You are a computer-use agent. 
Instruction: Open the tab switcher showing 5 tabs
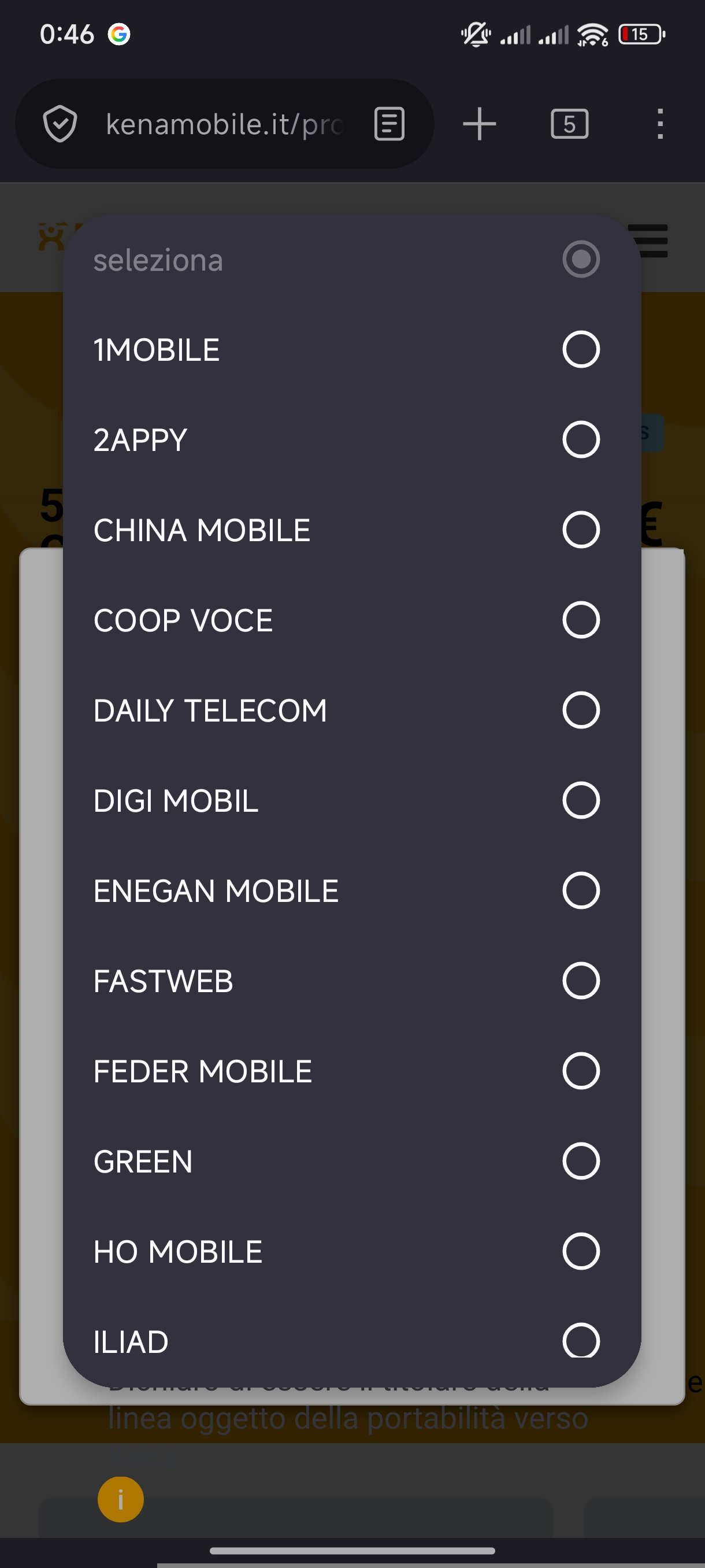(x=569, y=124)
